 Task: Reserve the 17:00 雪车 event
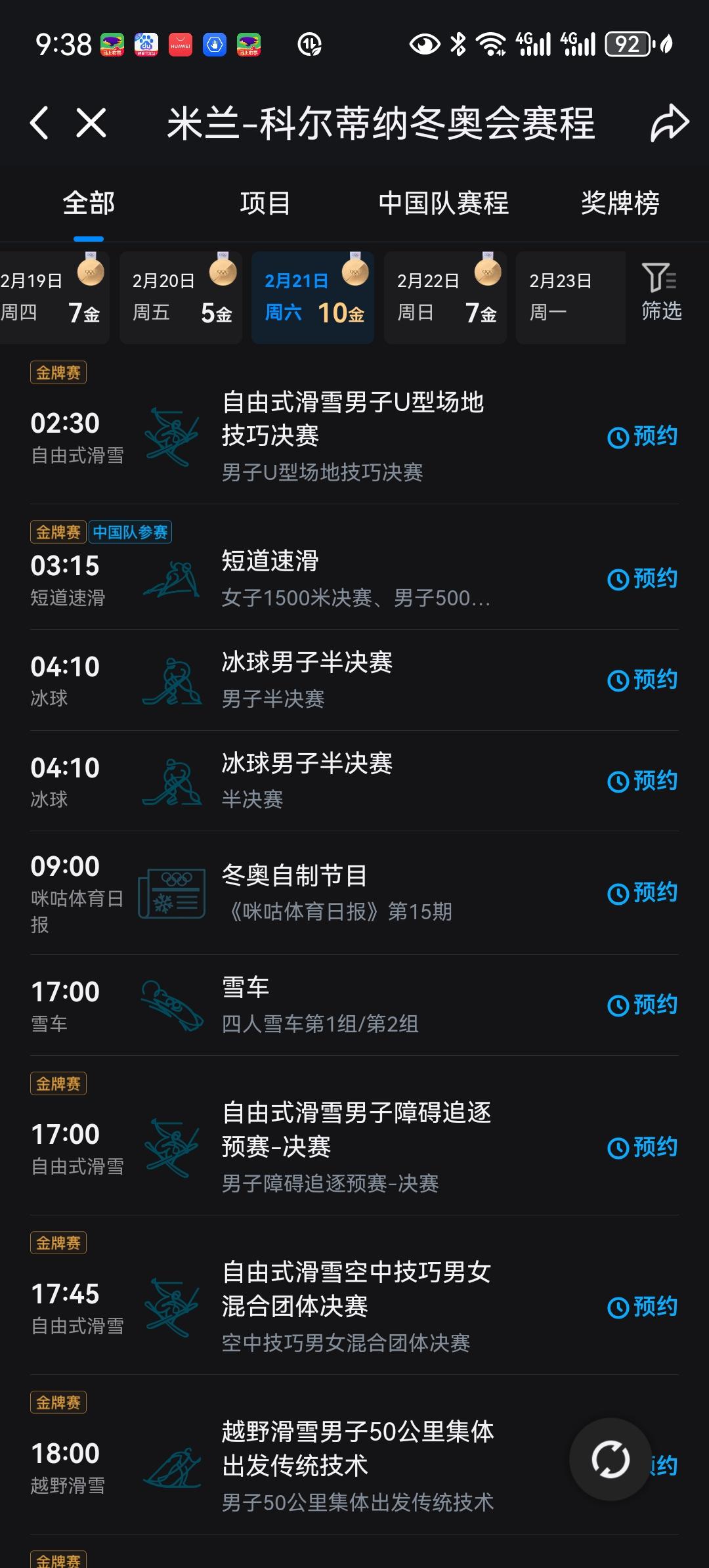click(642, 1005)
